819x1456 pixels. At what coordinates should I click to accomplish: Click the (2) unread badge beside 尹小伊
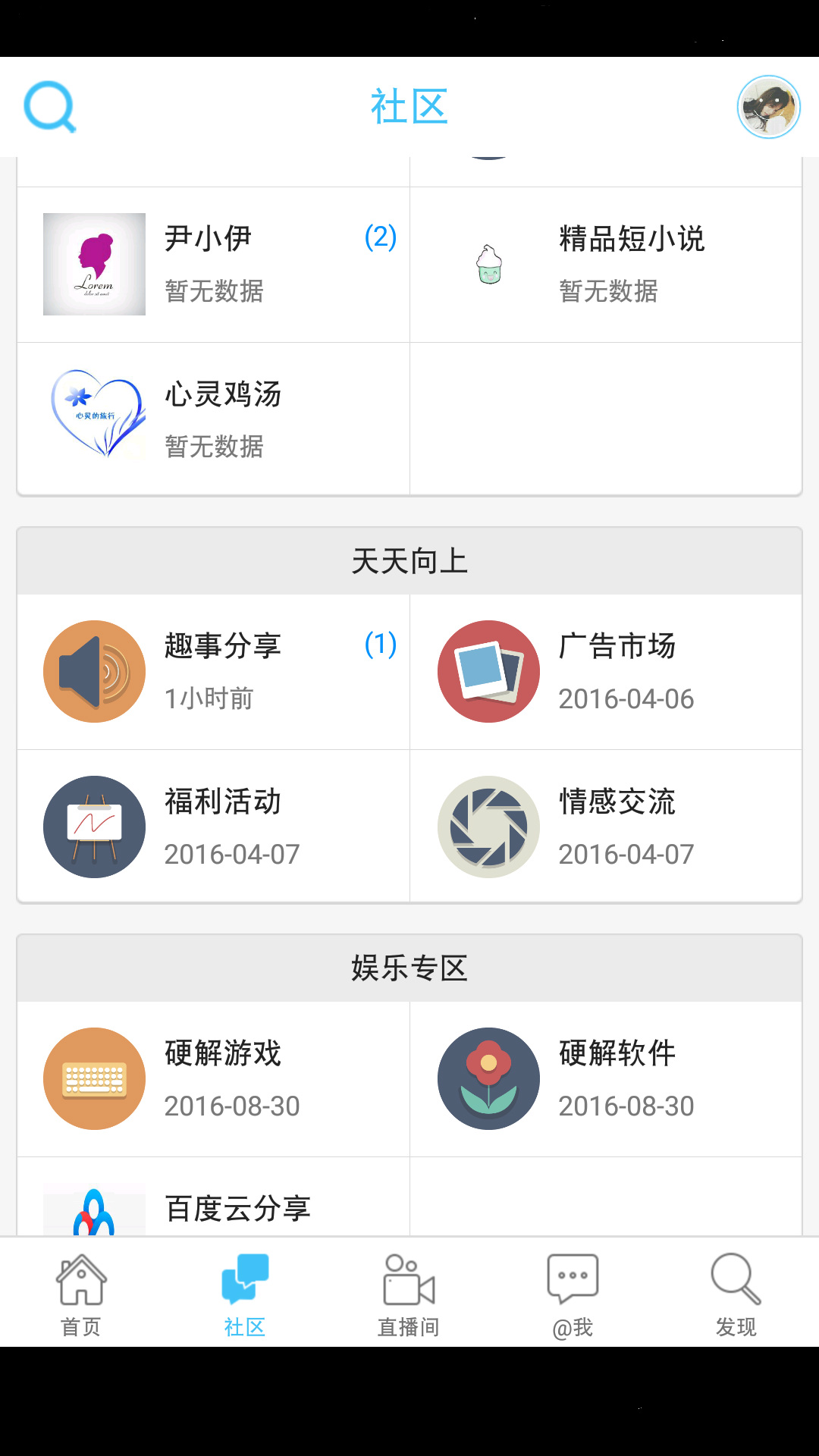[x=381, y=237]
